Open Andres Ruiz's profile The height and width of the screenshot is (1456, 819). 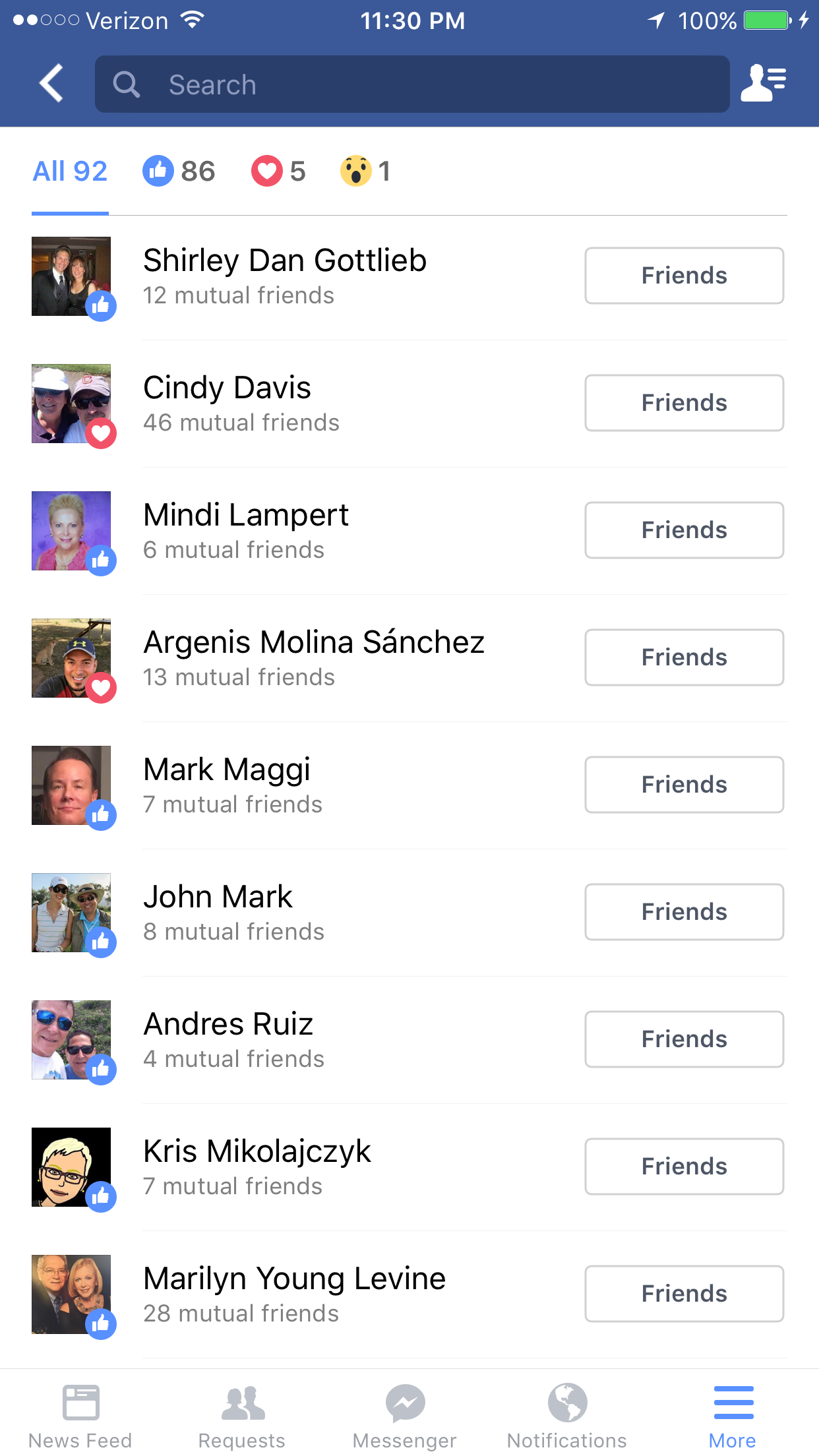point(228,1024)
